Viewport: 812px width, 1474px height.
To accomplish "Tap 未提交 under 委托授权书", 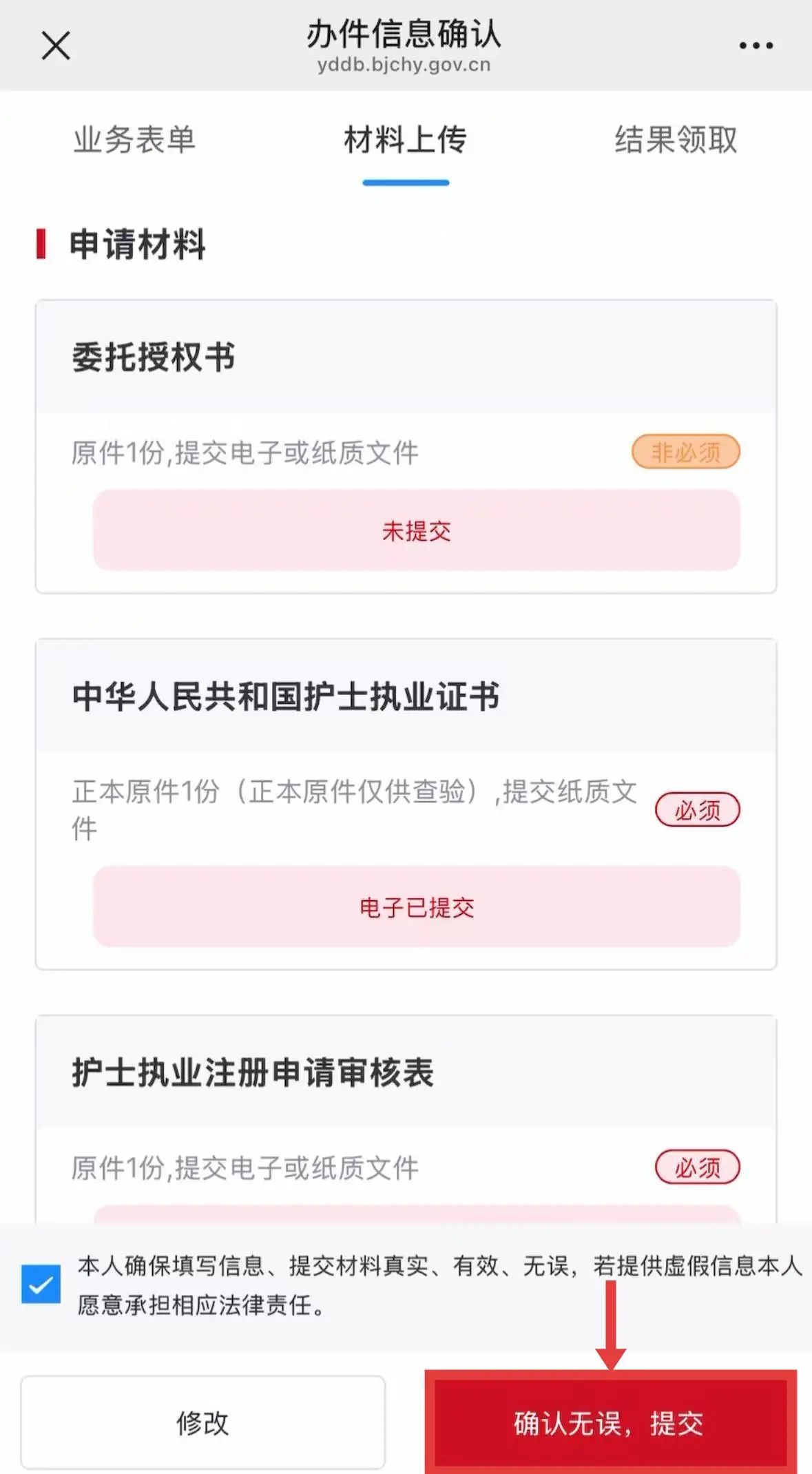I will tap(416, 530).
